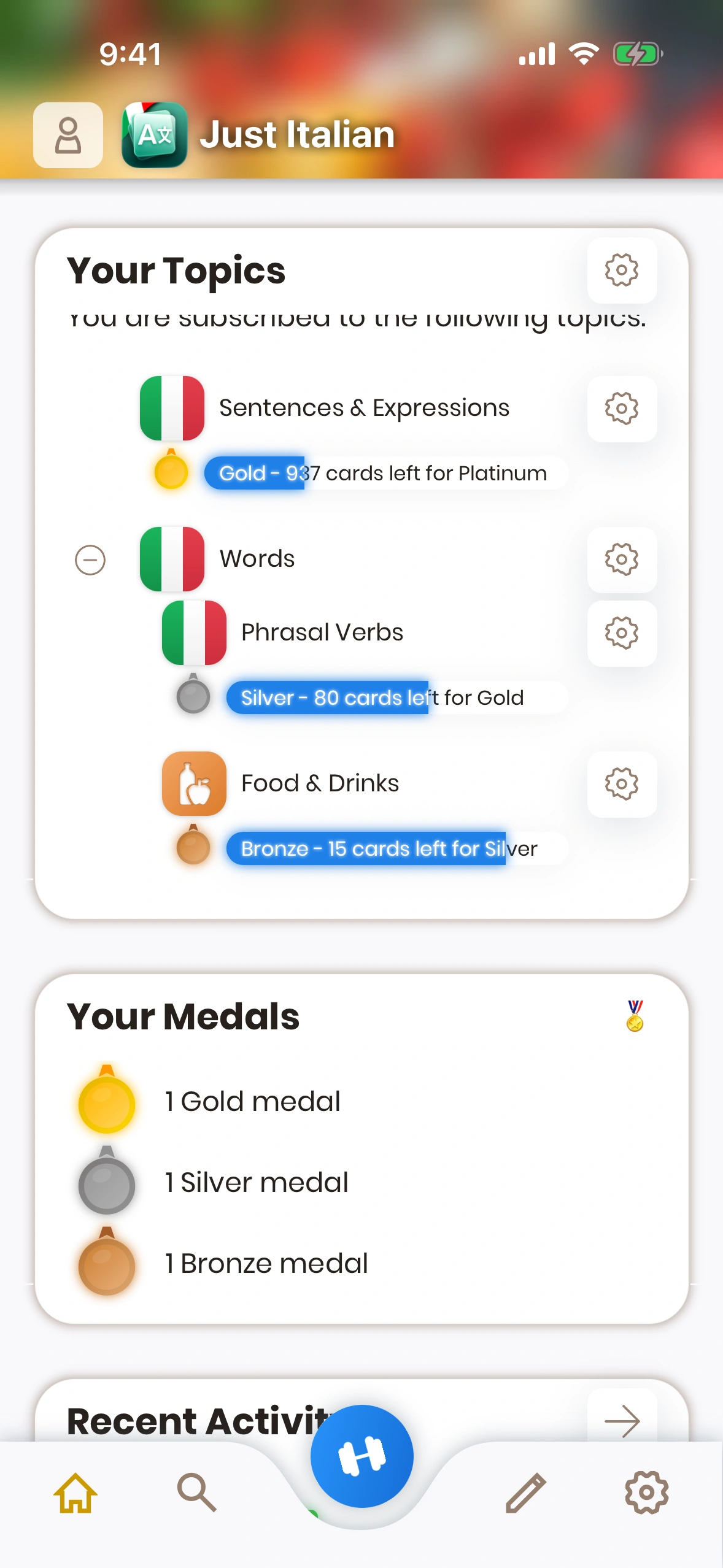
Task: Open settings for Phrasal Verbs
Action: (x=621, y=633)
